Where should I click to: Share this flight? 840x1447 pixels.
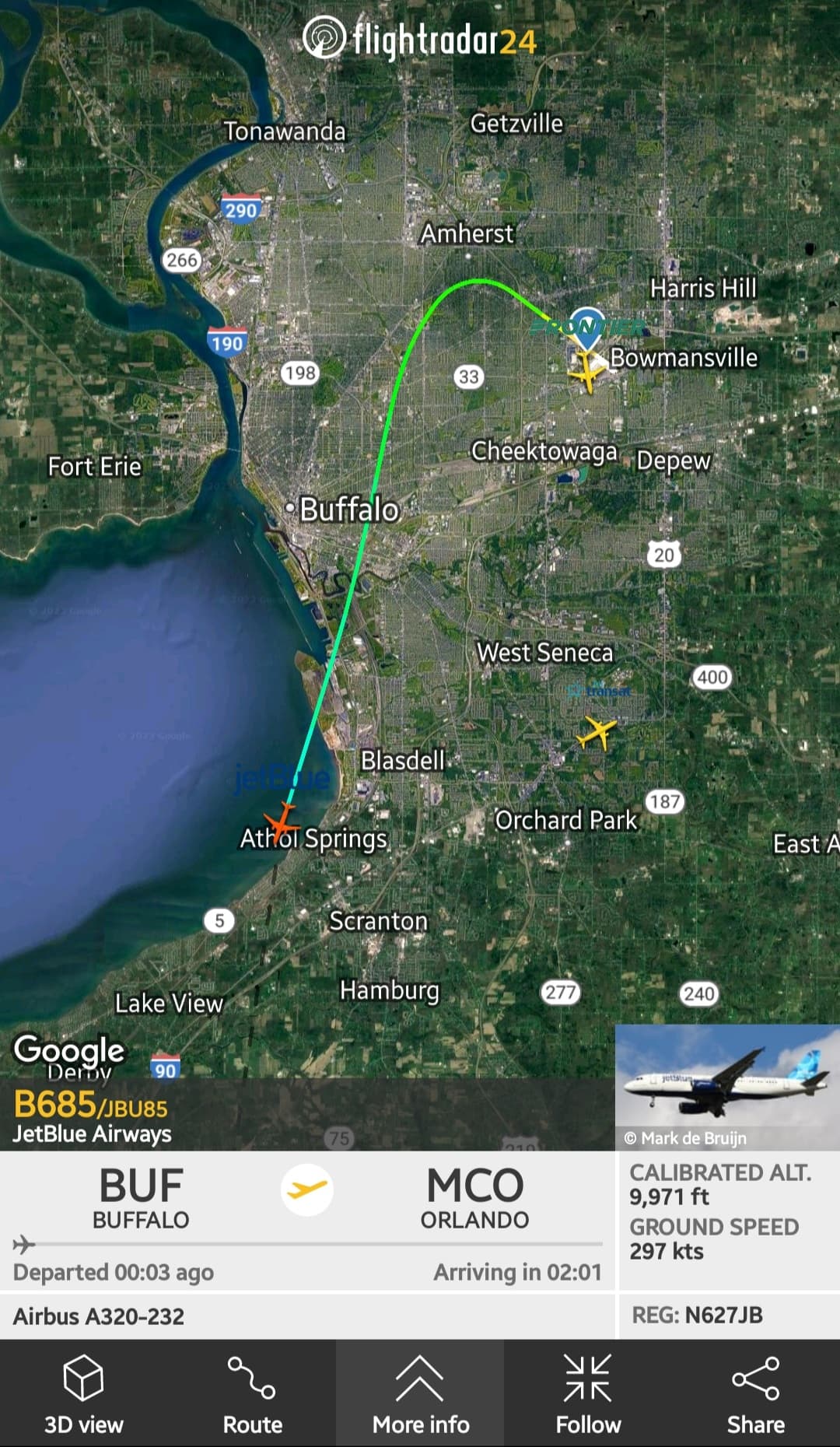point(755,1393)
